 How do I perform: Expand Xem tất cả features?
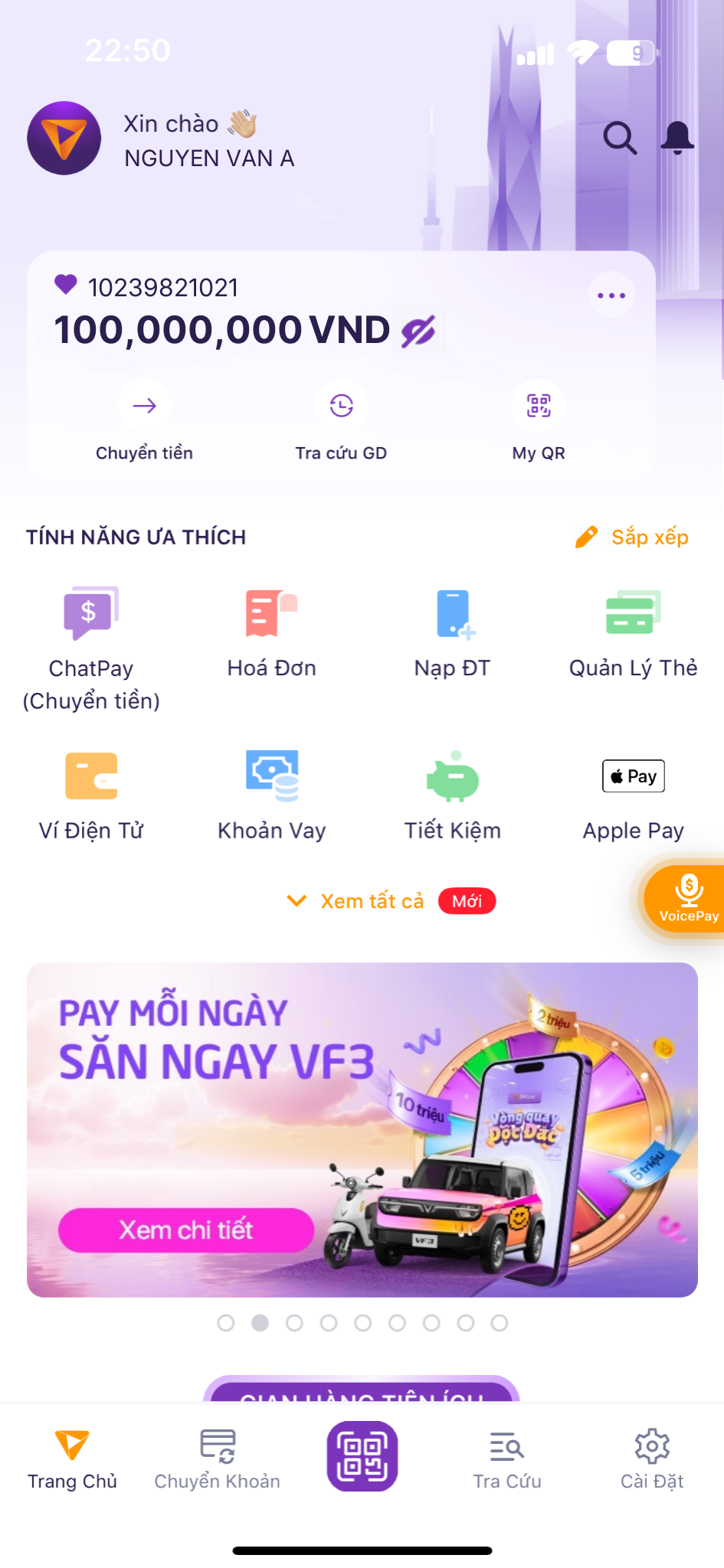pos(372,901)
